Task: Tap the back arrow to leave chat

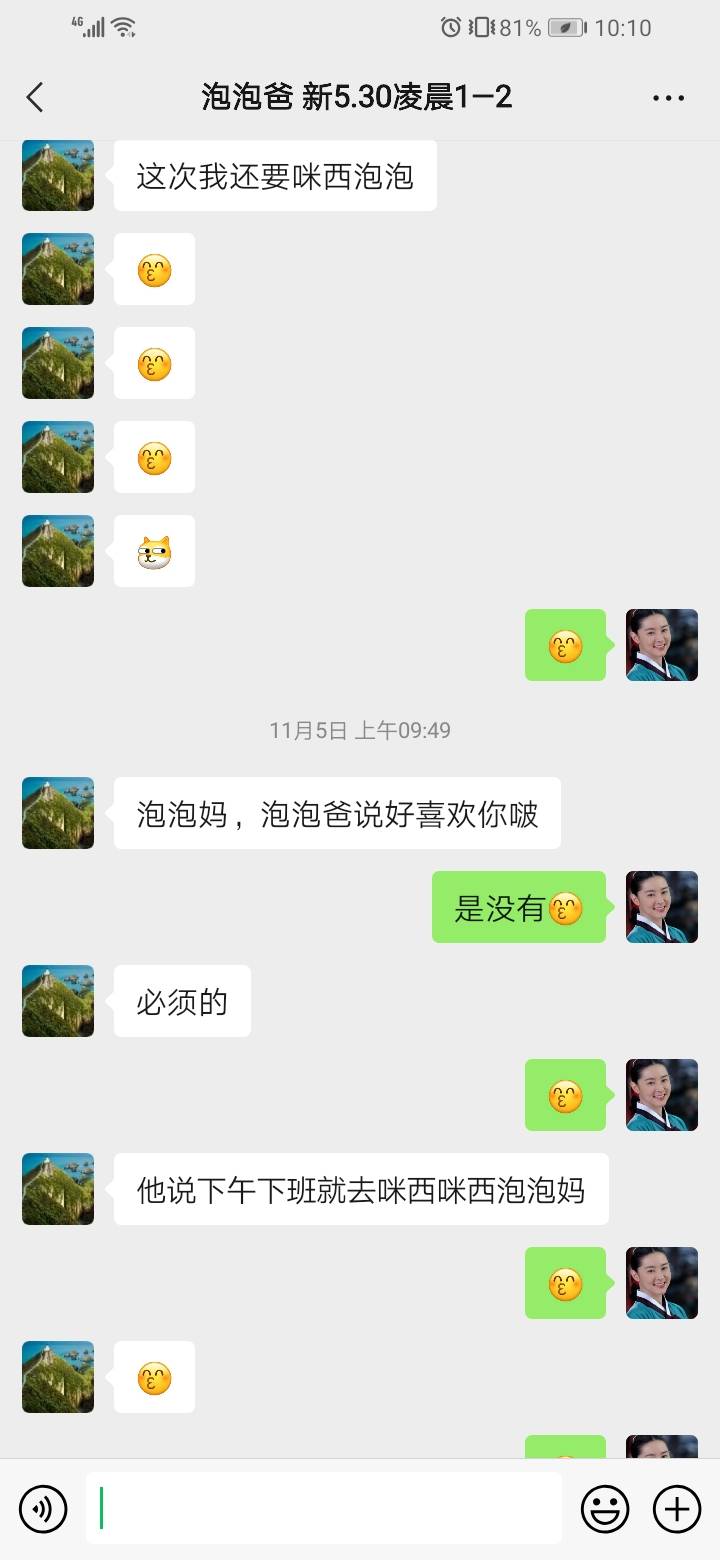Action: tap(35, 97)
